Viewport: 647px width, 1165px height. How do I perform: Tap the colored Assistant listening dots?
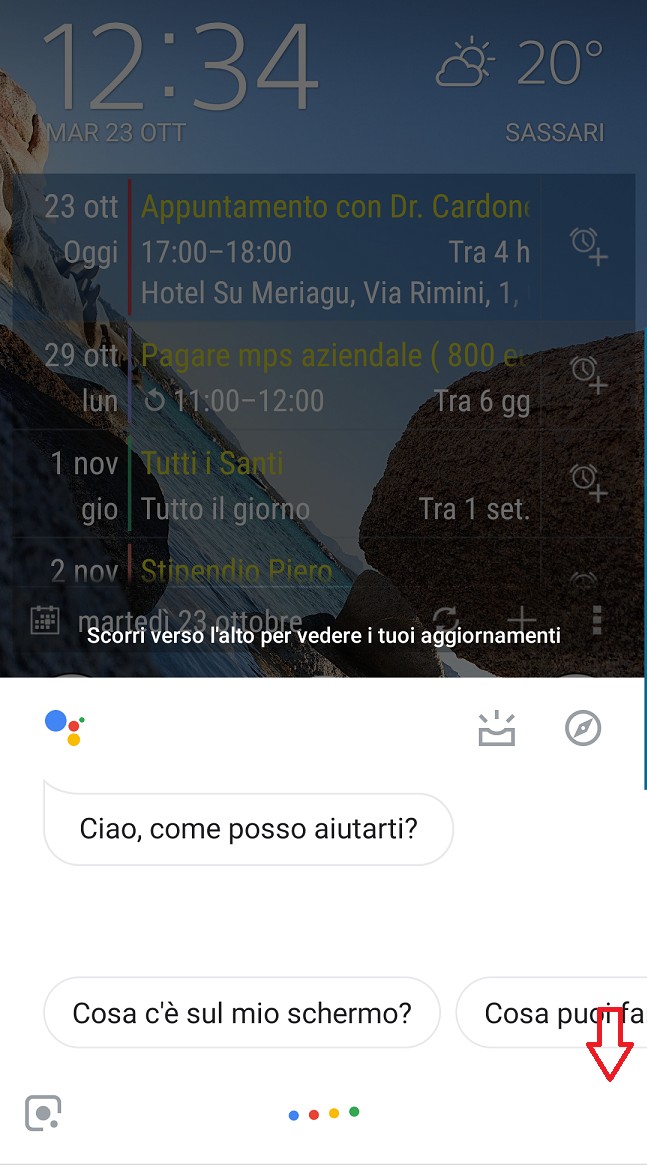point(324,1113)
